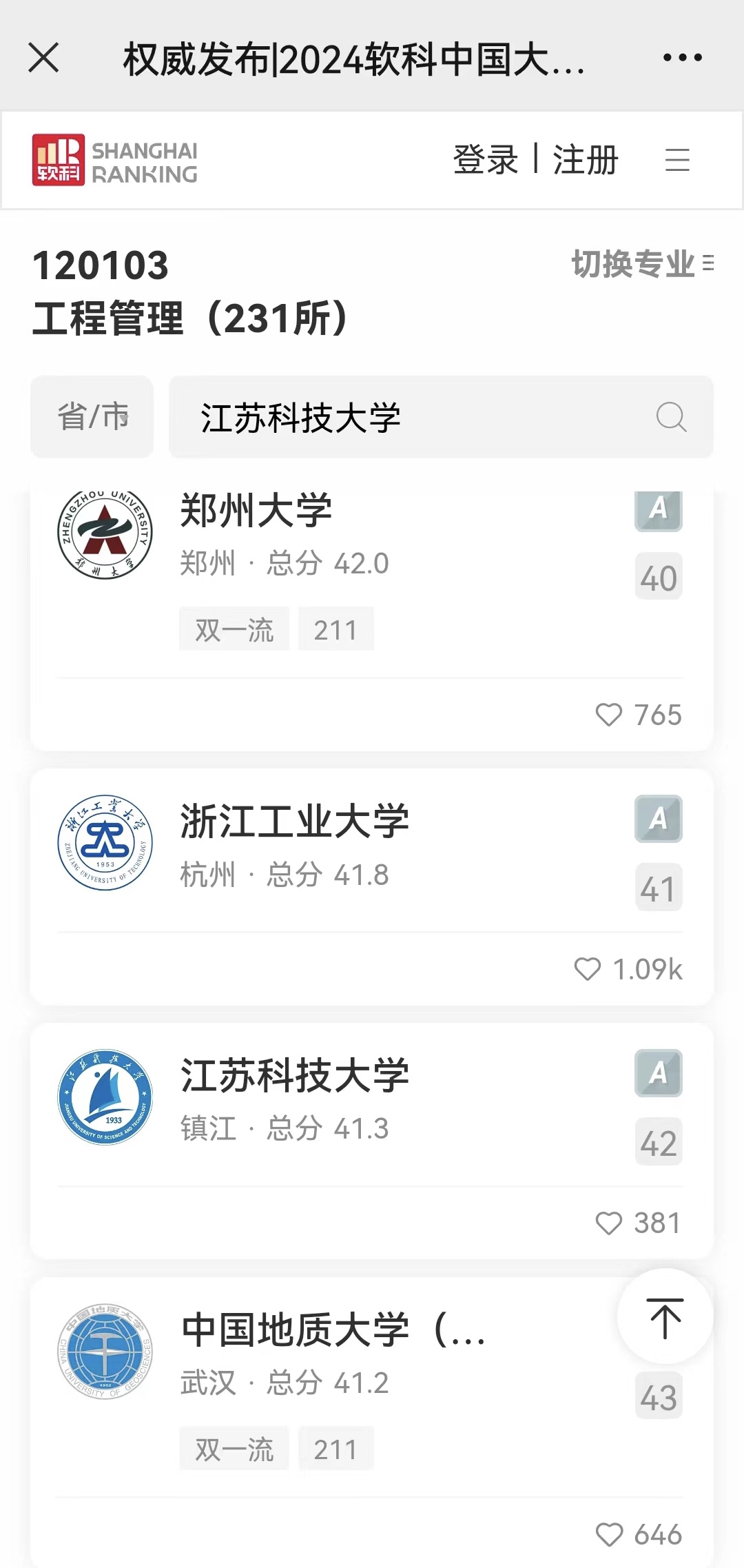Open the 省/市 province filter
This screenshot has height=1568, width=744.
tap(92, 417)
